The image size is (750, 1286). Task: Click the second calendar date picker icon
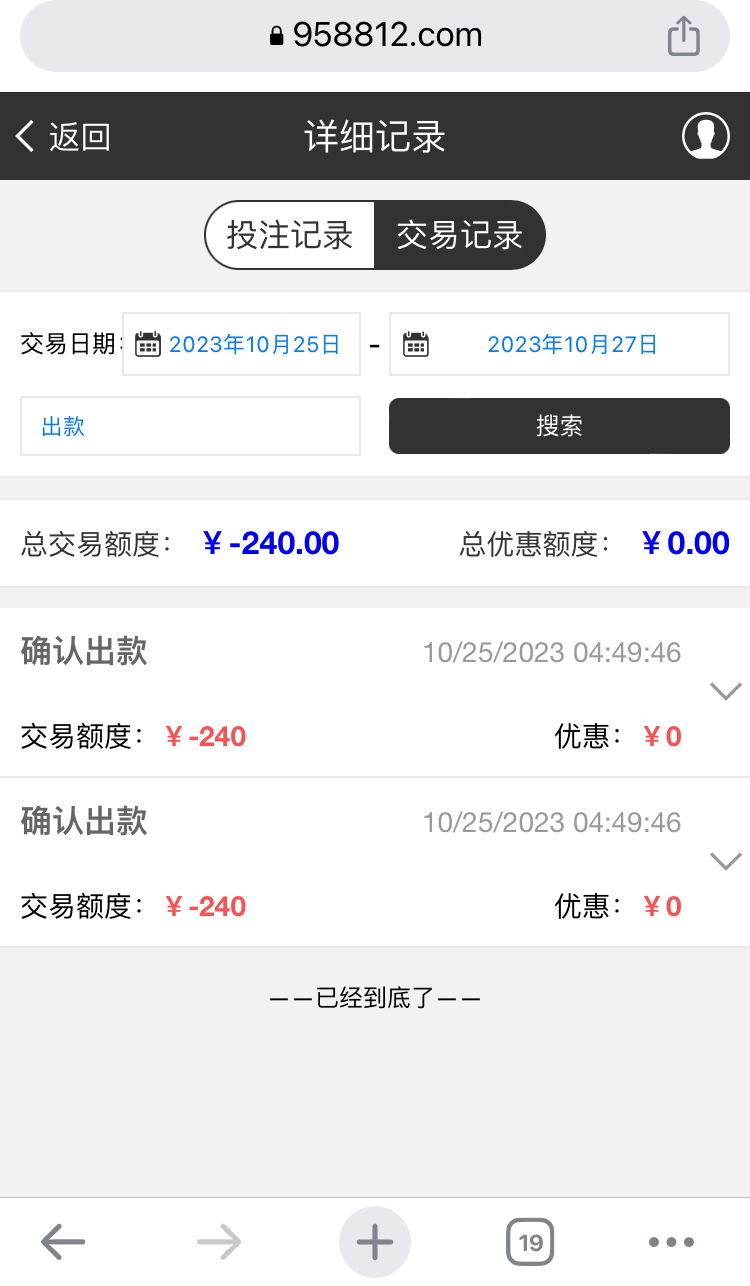tap(417, 343)
